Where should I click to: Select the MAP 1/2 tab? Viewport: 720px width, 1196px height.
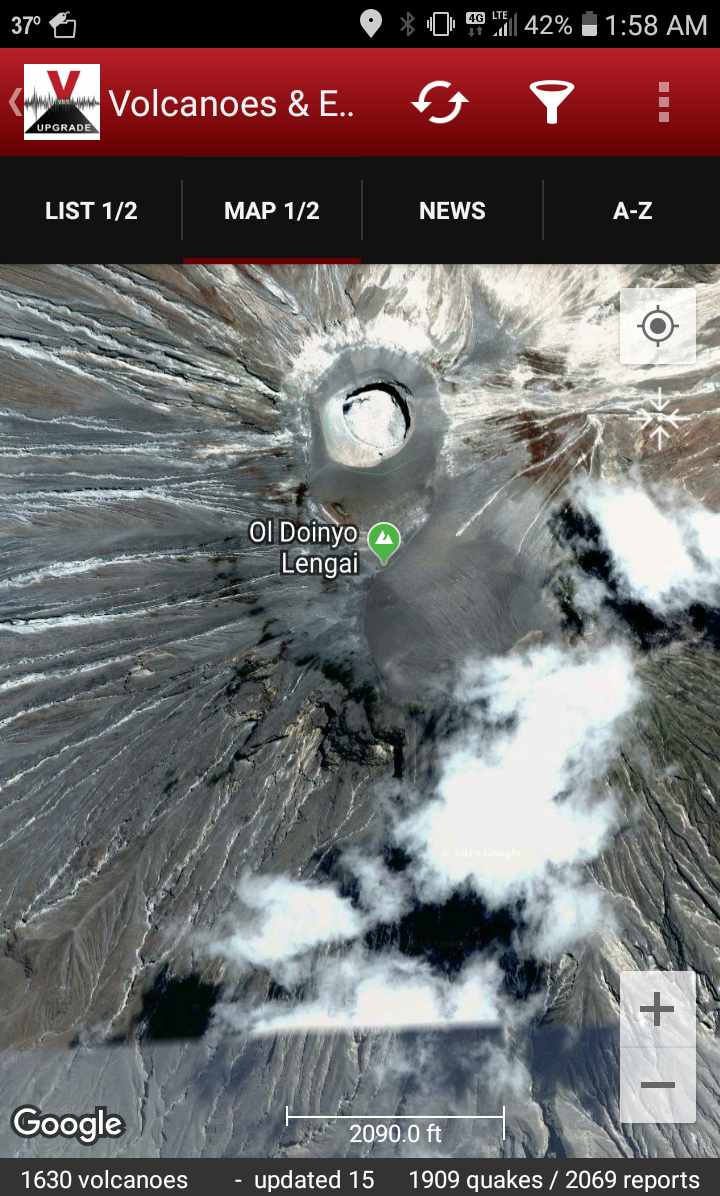(272, 211)
